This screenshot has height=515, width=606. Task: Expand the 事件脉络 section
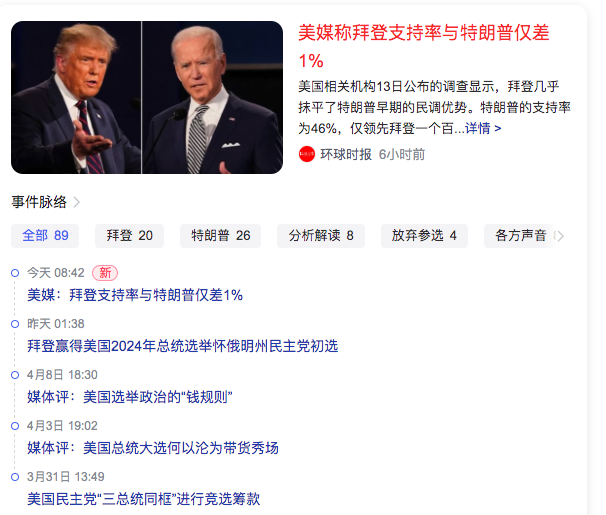coord(46,202)
